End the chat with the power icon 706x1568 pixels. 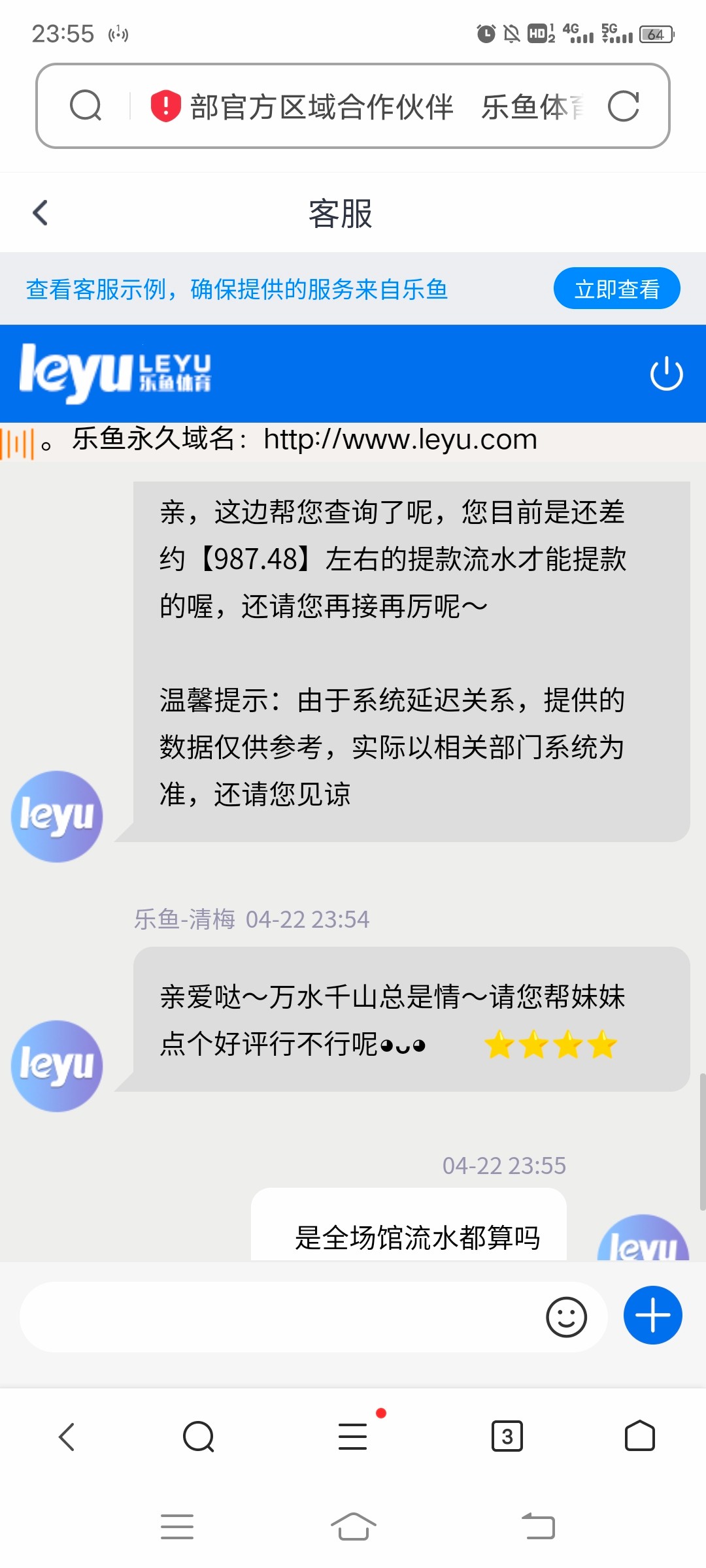(666, 374)
